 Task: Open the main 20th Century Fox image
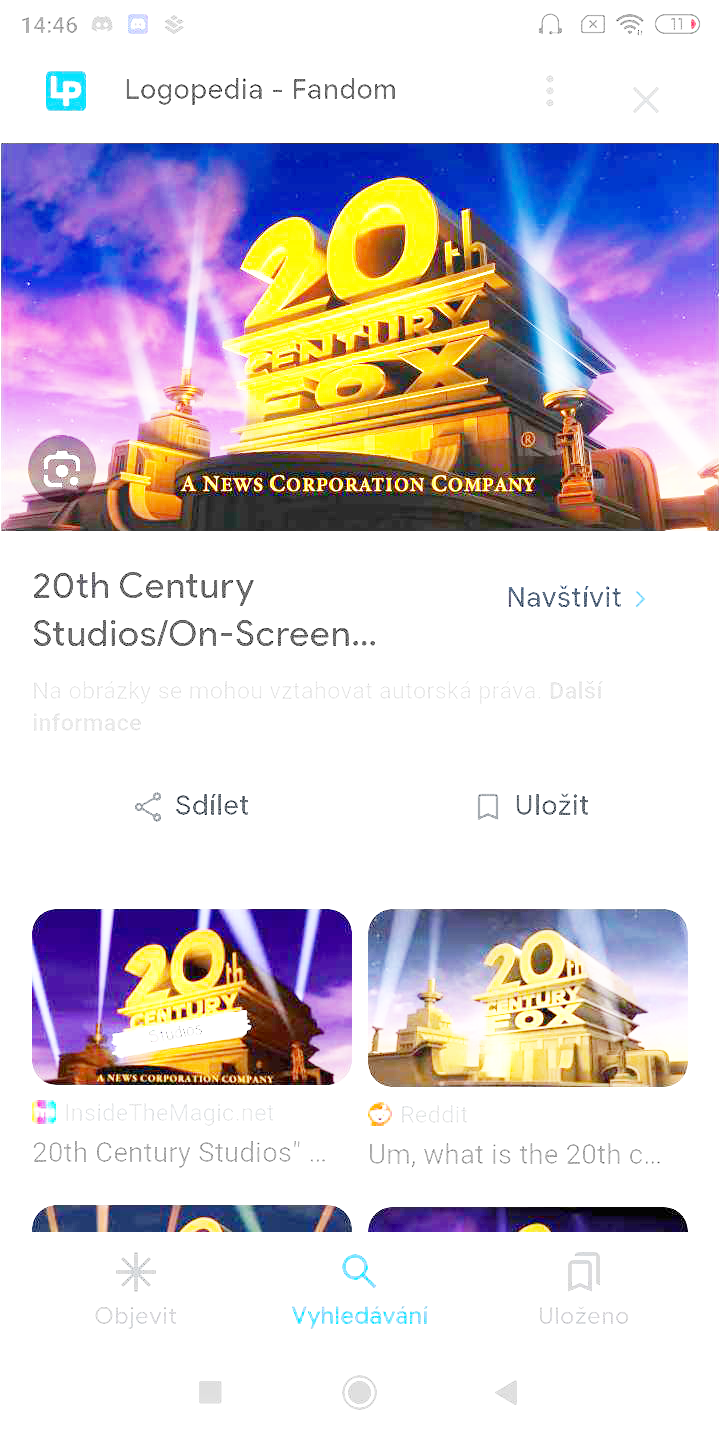tap(360, 337)
